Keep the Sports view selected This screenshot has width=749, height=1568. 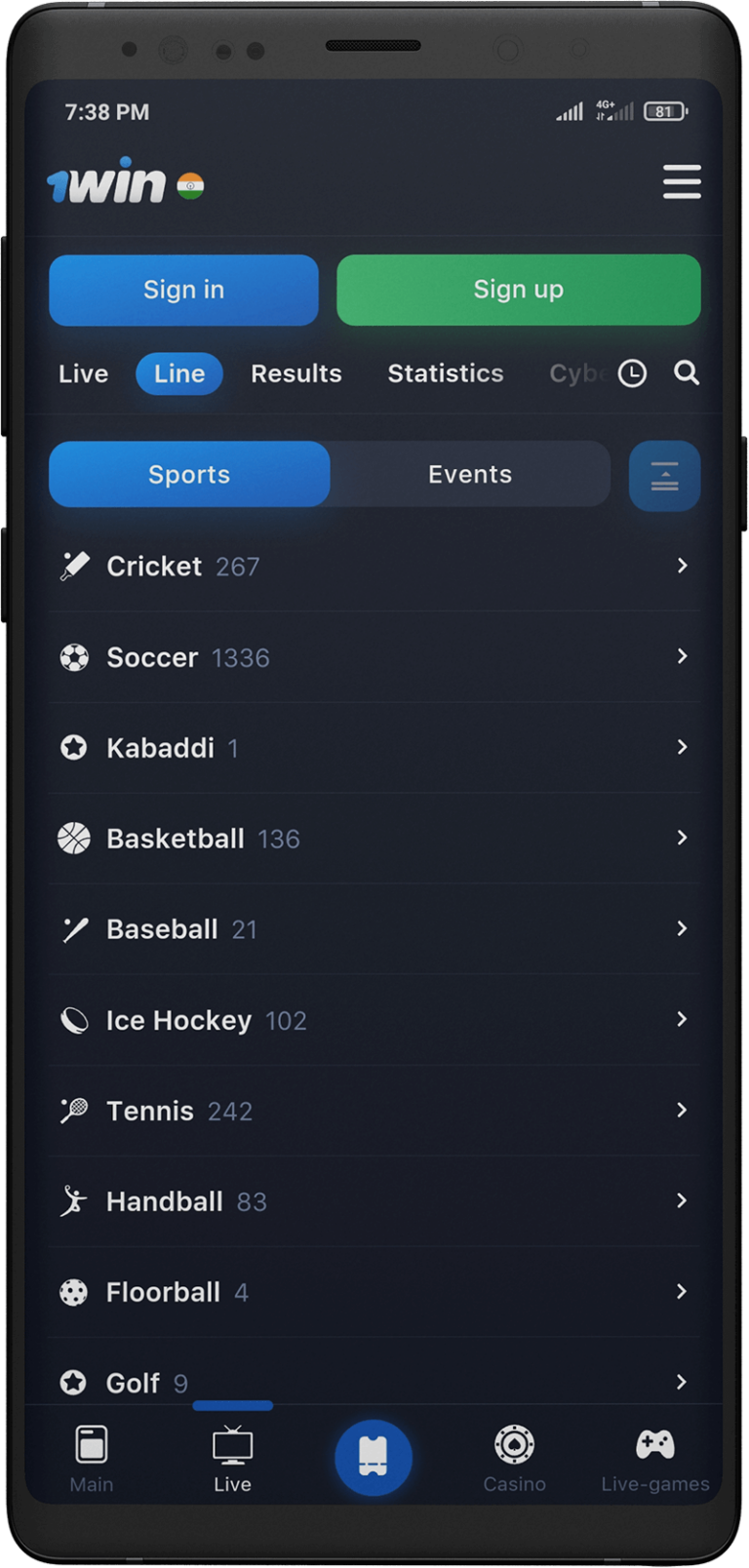coord(188,474)
